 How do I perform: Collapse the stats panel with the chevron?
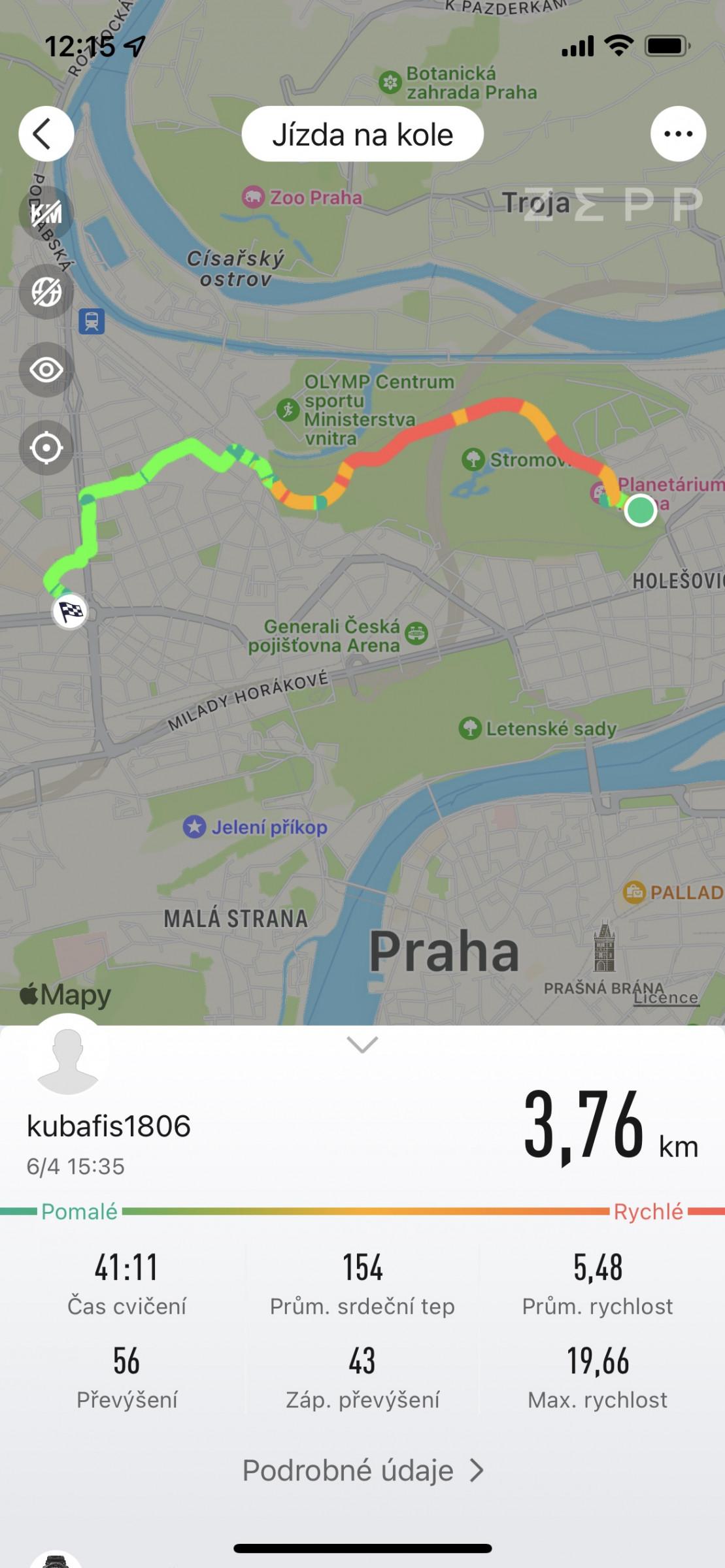362,1045
